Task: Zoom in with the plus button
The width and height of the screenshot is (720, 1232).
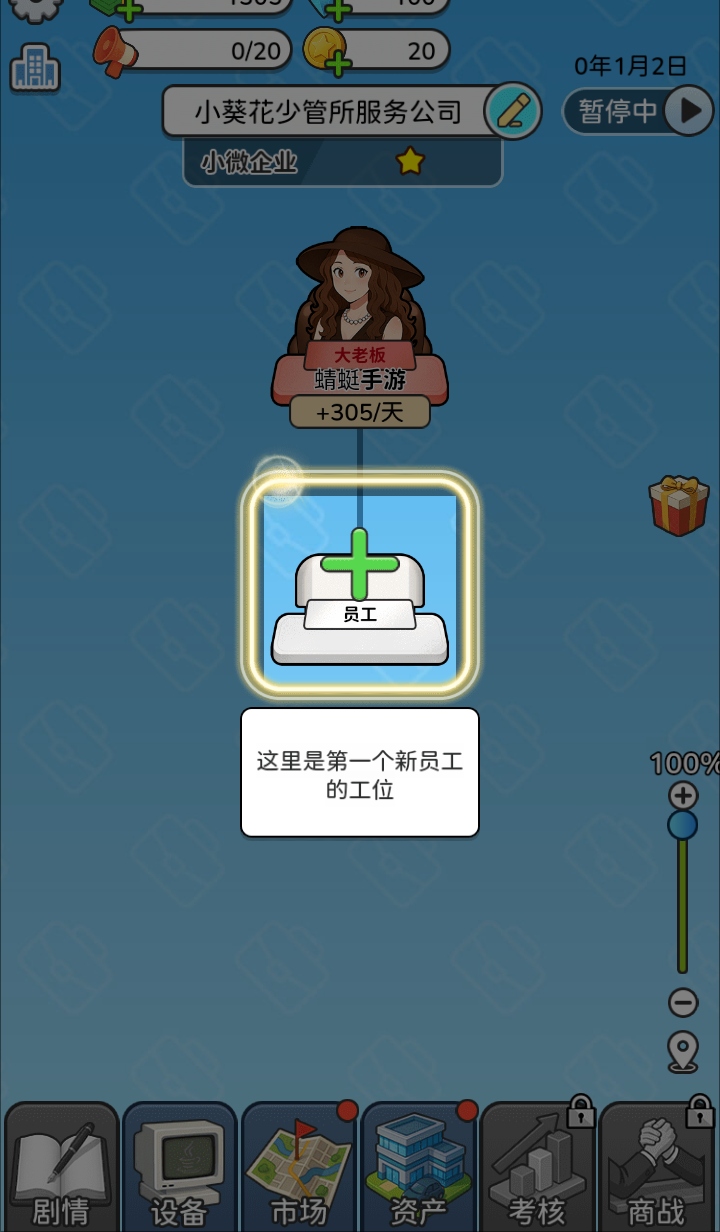Action: (683, 796)
